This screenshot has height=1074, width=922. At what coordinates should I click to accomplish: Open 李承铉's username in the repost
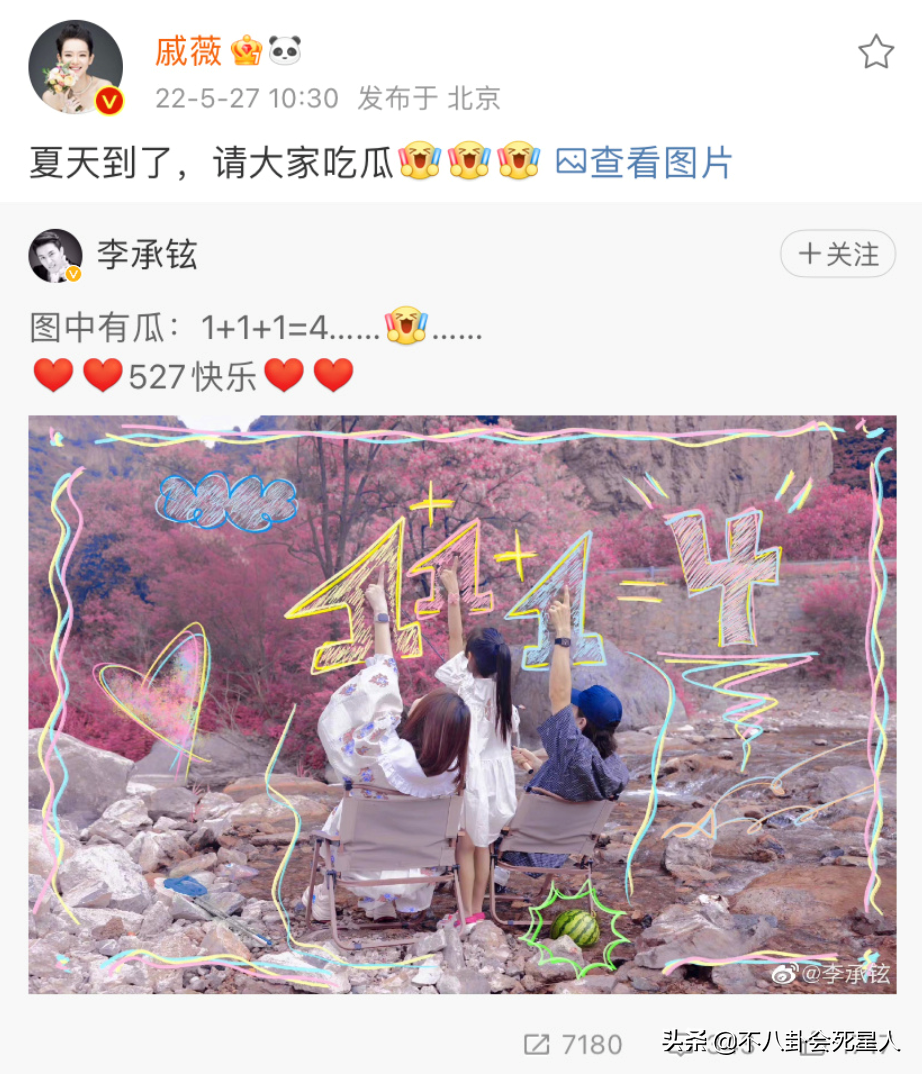coord(147,255)
